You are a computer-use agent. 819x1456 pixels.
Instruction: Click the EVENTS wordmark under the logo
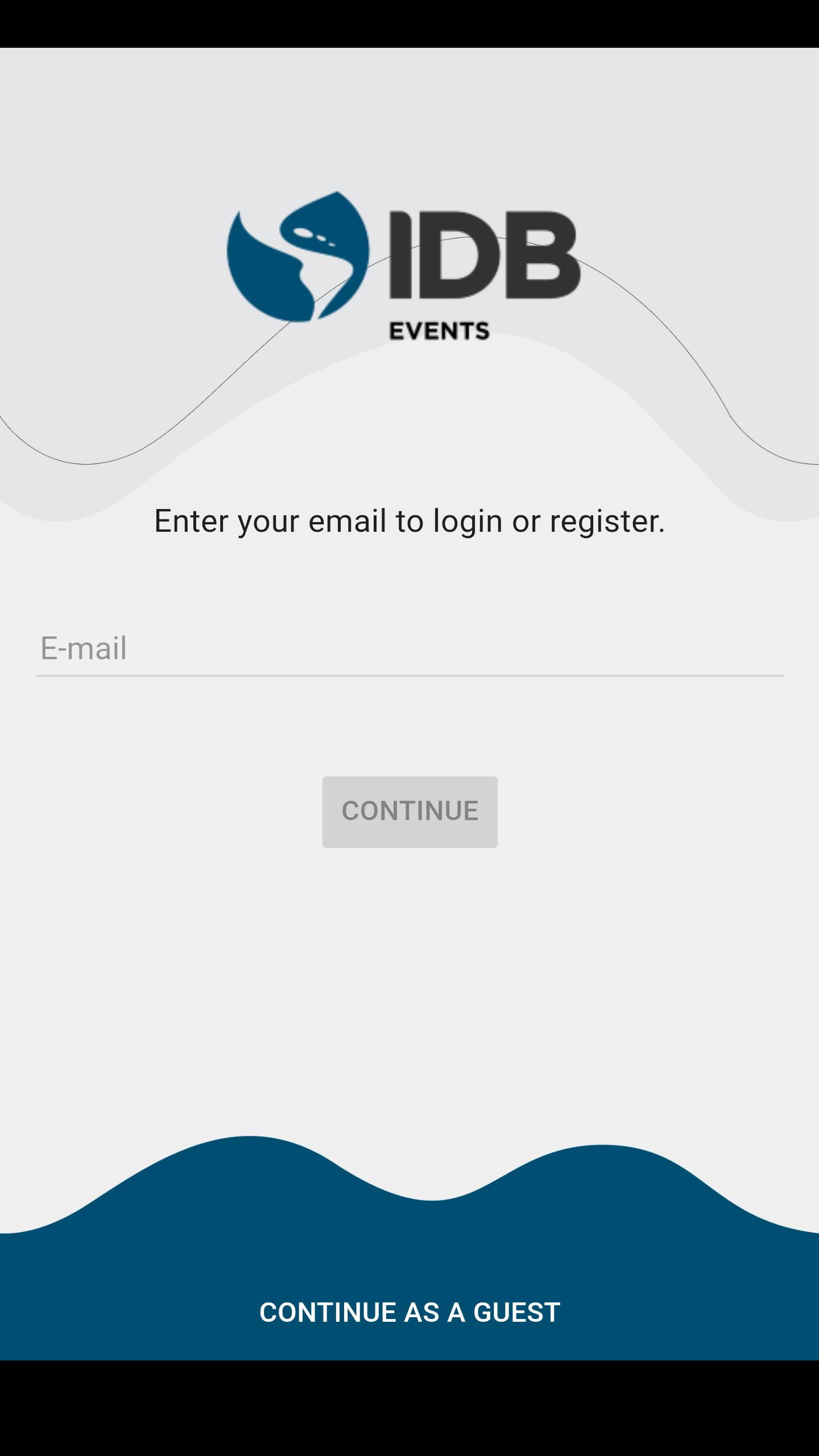coord(437,329)
